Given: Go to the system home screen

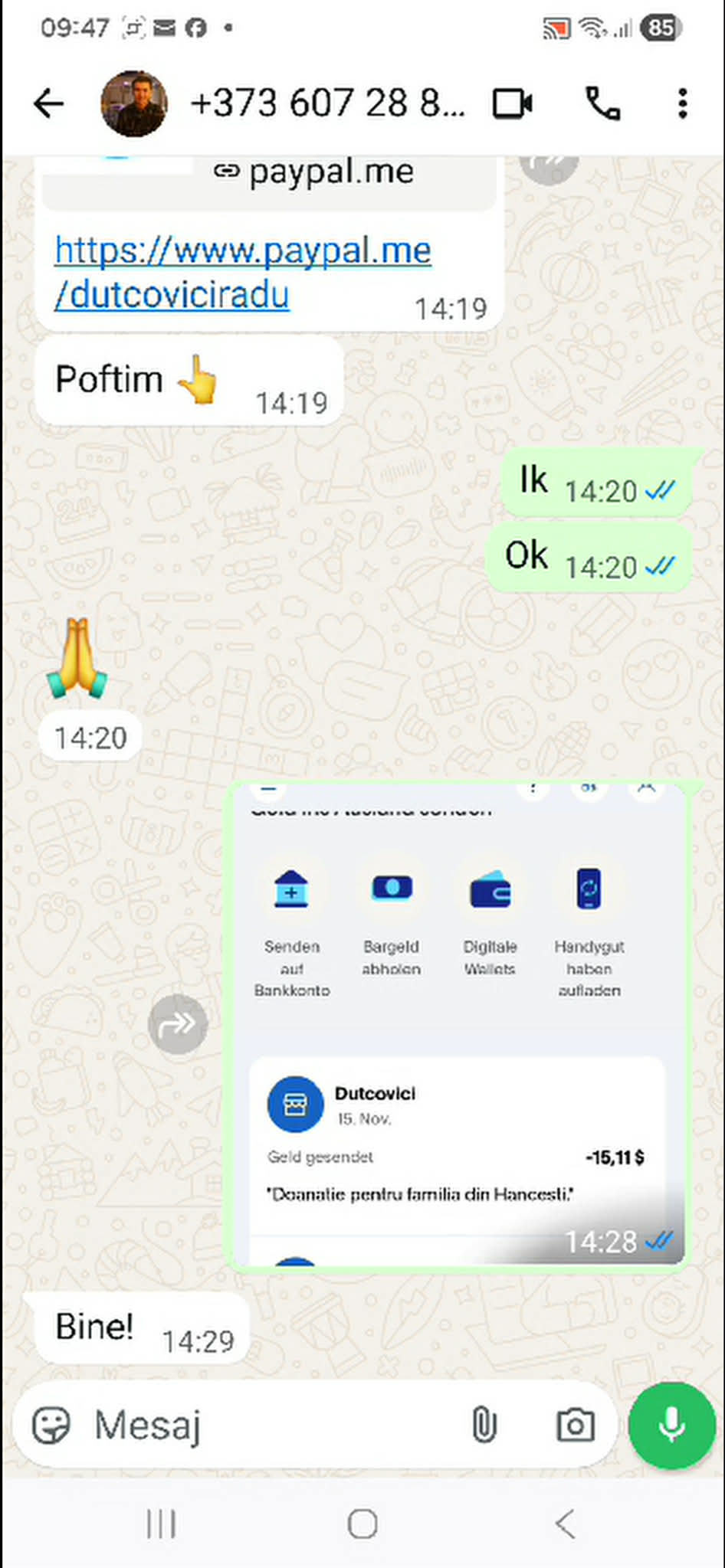Looking at the screenshot, I should tap(362, 1524).
